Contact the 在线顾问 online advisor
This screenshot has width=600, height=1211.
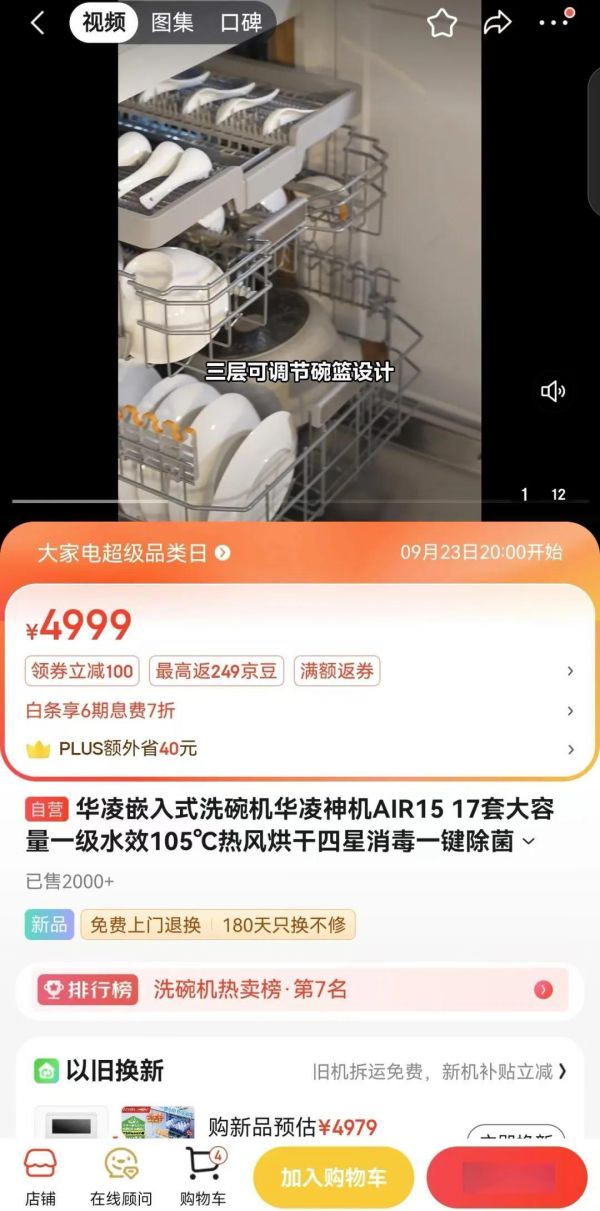[121, 1177]
